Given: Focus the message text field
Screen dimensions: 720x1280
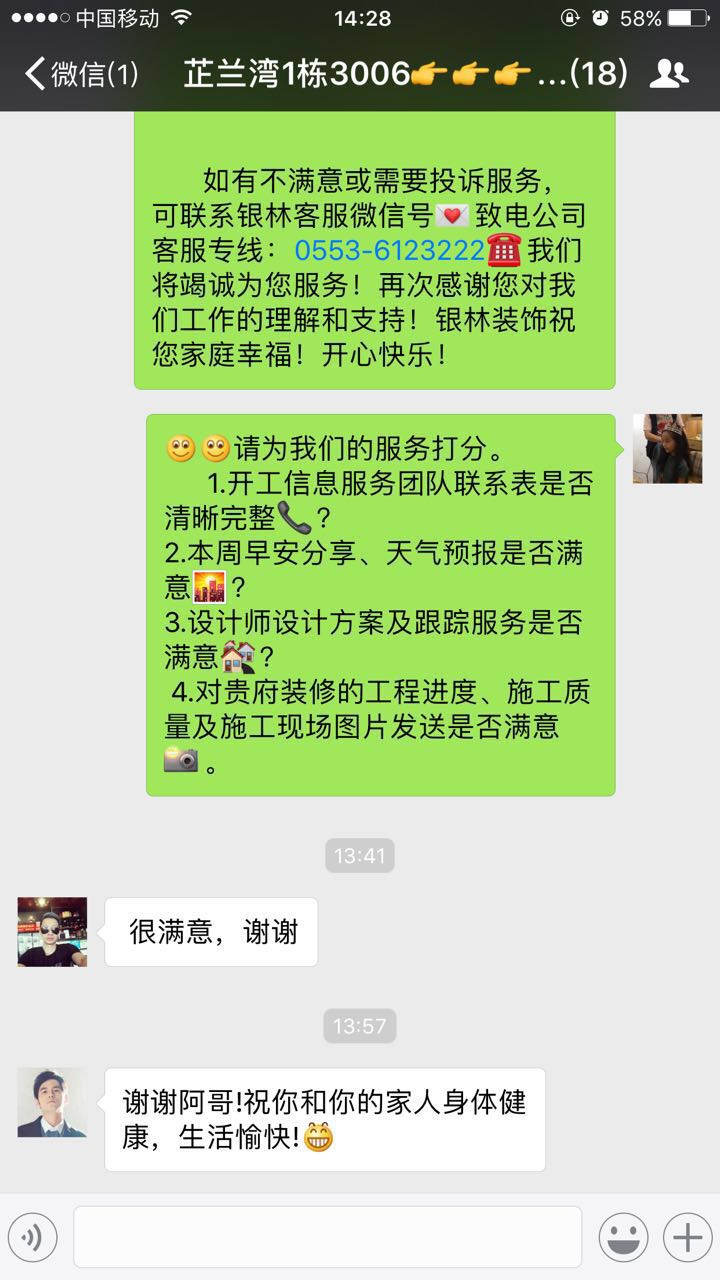Looking at the screenshot, I should point(327,1238).
